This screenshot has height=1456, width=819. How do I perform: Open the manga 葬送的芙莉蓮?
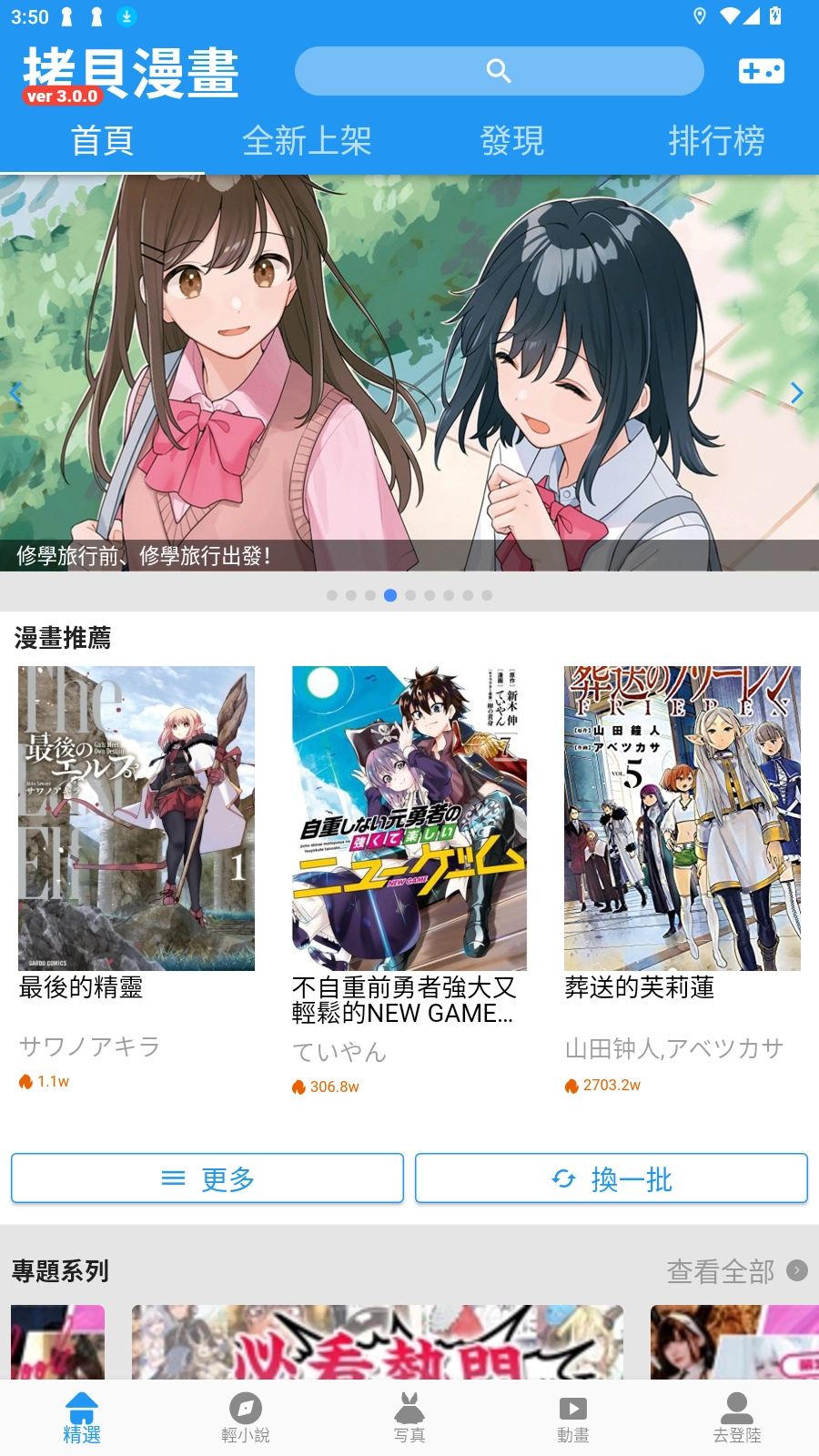[682, 818]
